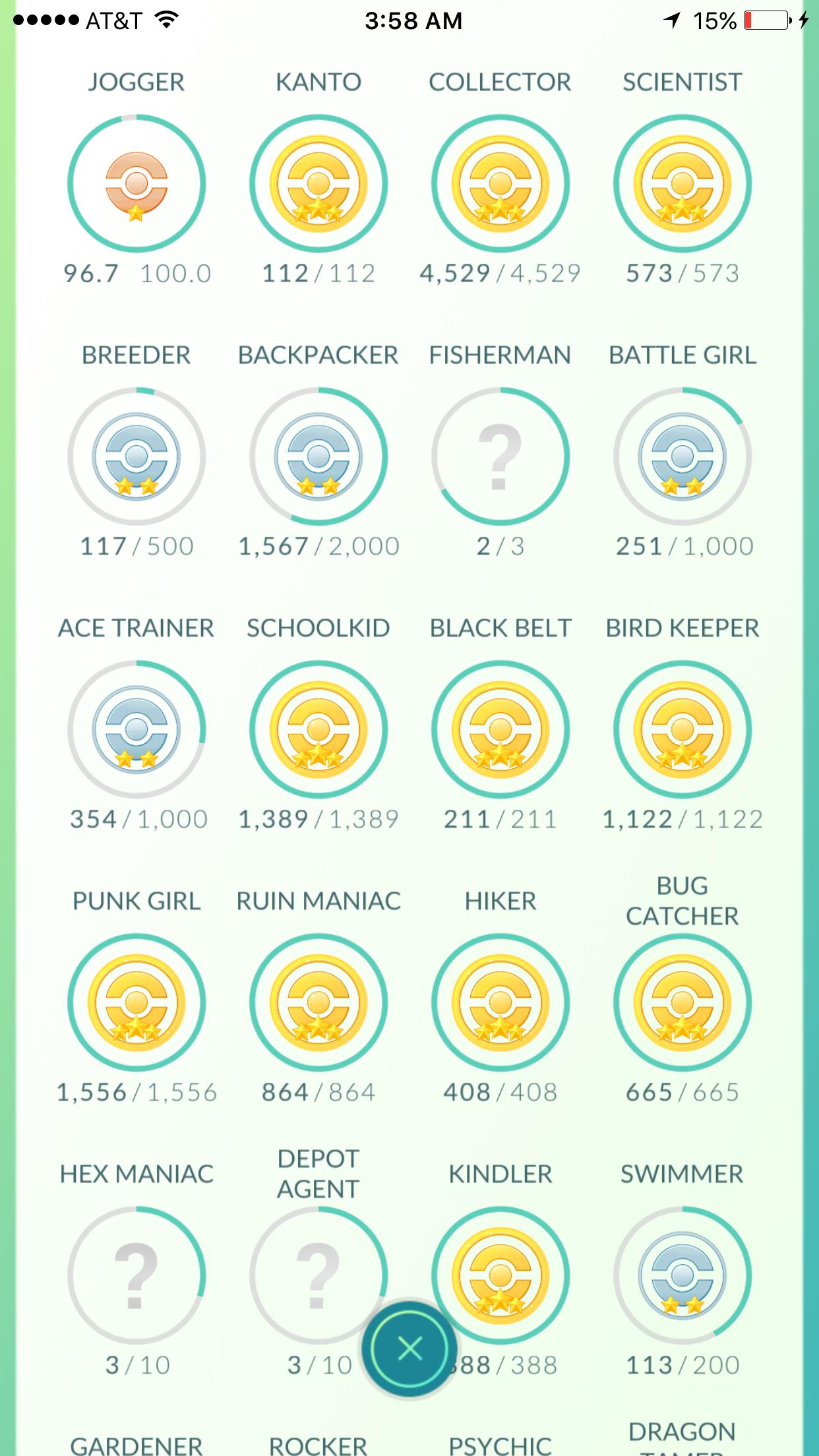The height and width of the screenshot is (1456, 819).
Task: Open the Scientist medal
Action: (682, 183)
